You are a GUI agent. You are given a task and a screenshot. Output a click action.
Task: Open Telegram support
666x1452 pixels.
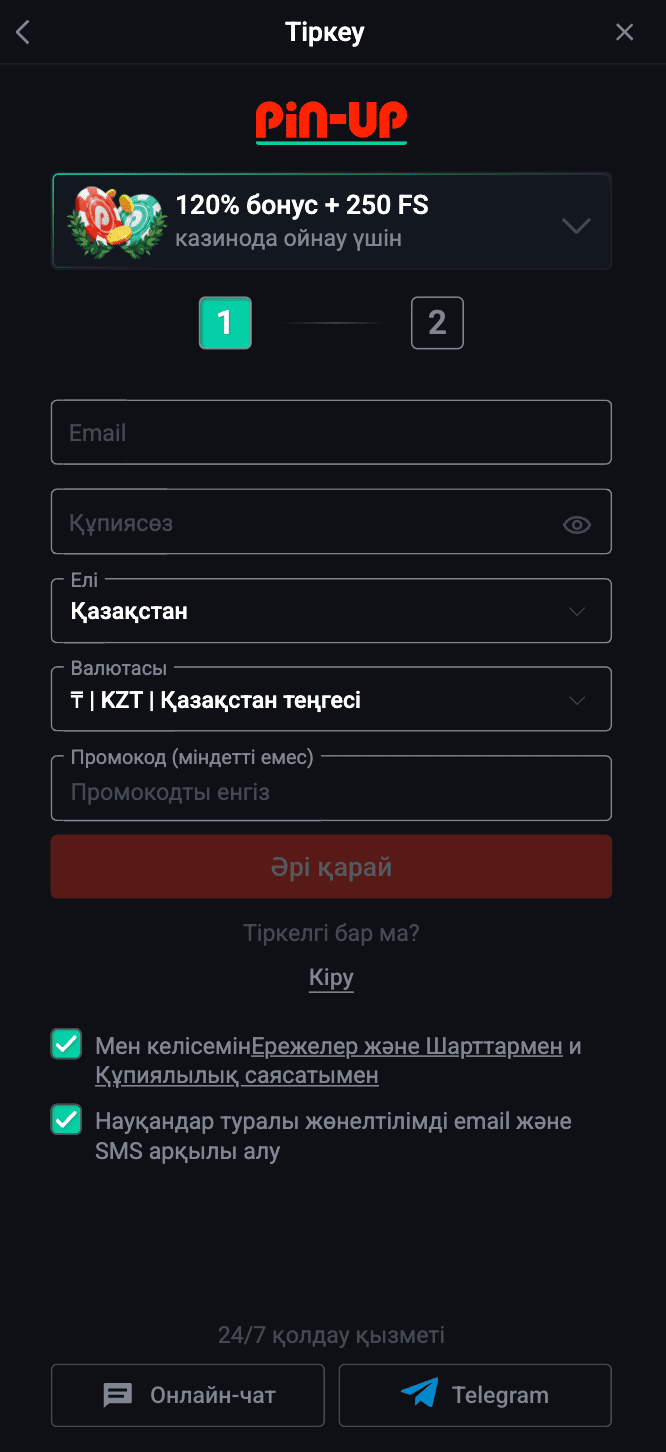pos(475,1395)
